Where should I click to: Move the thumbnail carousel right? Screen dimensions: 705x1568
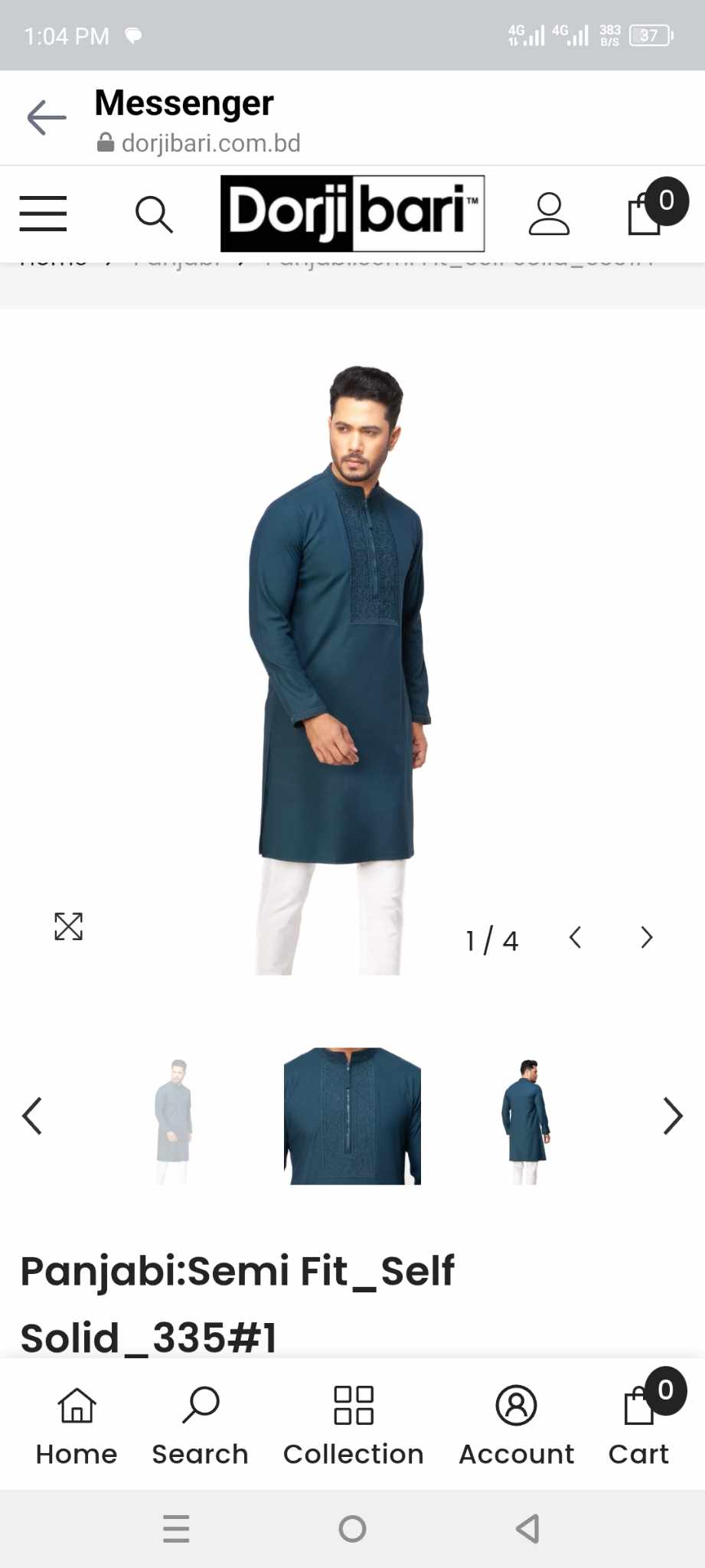click(672, 1116)
